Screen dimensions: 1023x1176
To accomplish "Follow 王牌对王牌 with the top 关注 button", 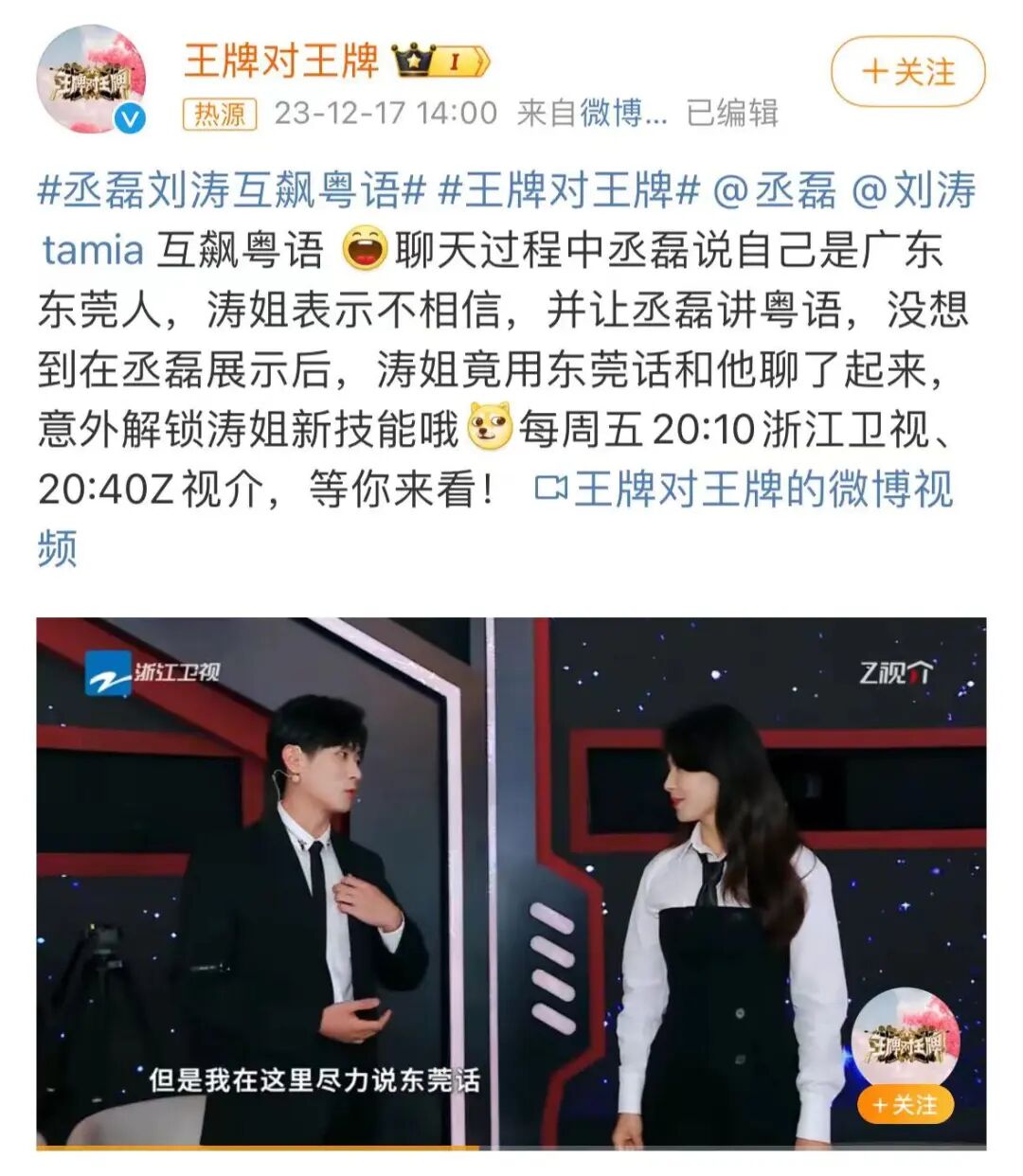I will tap(907, 72).
